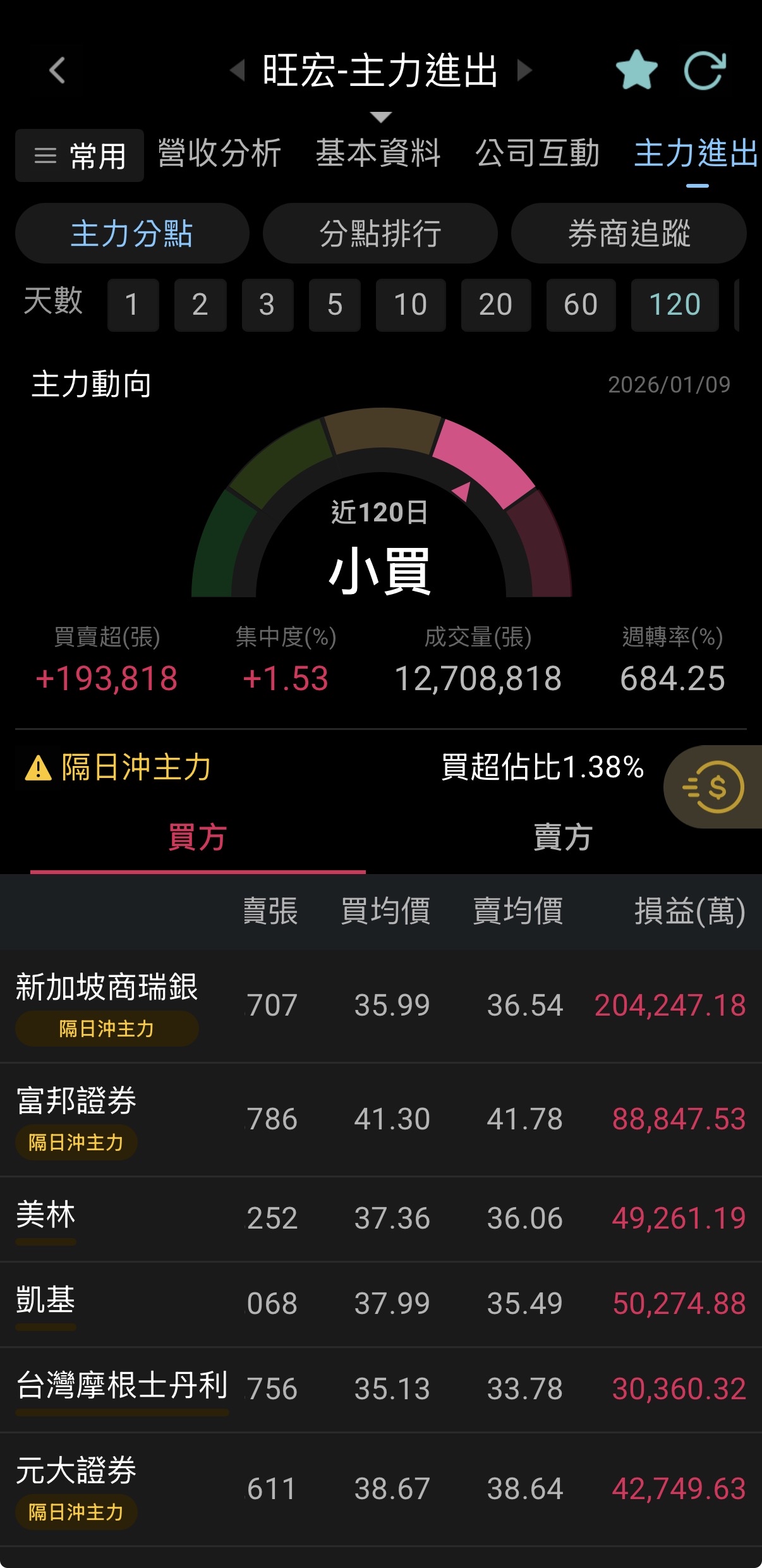Switch to the 賣方 tab
The image size is (762, 1568).
(x=563, y=837)
